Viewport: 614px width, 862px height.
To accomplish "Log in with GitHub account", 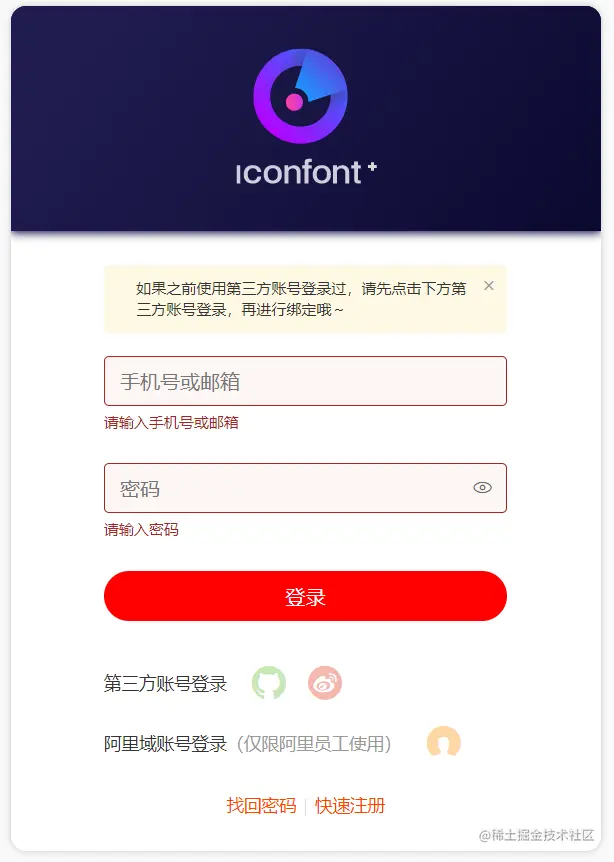I will 268,683.
